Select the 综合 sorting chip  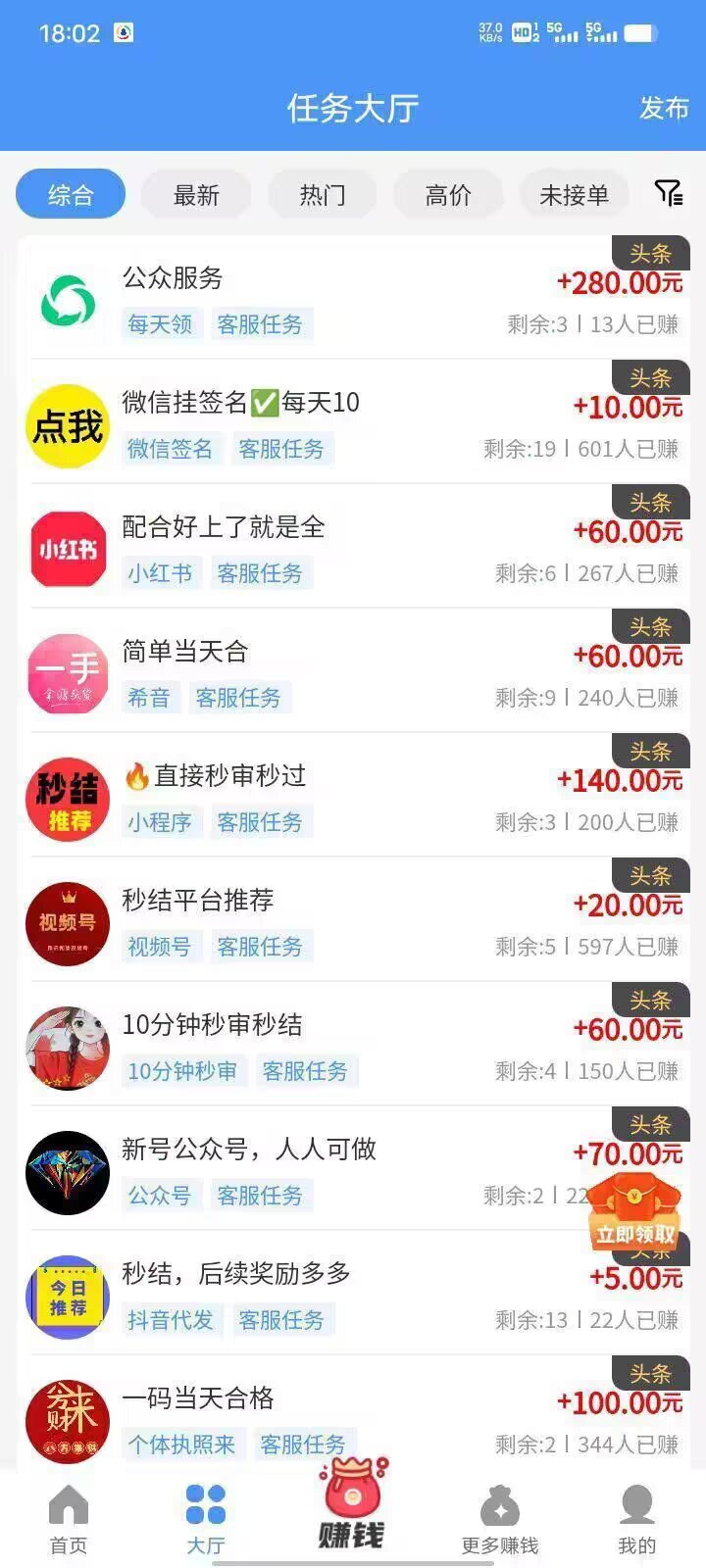point(71,194)
